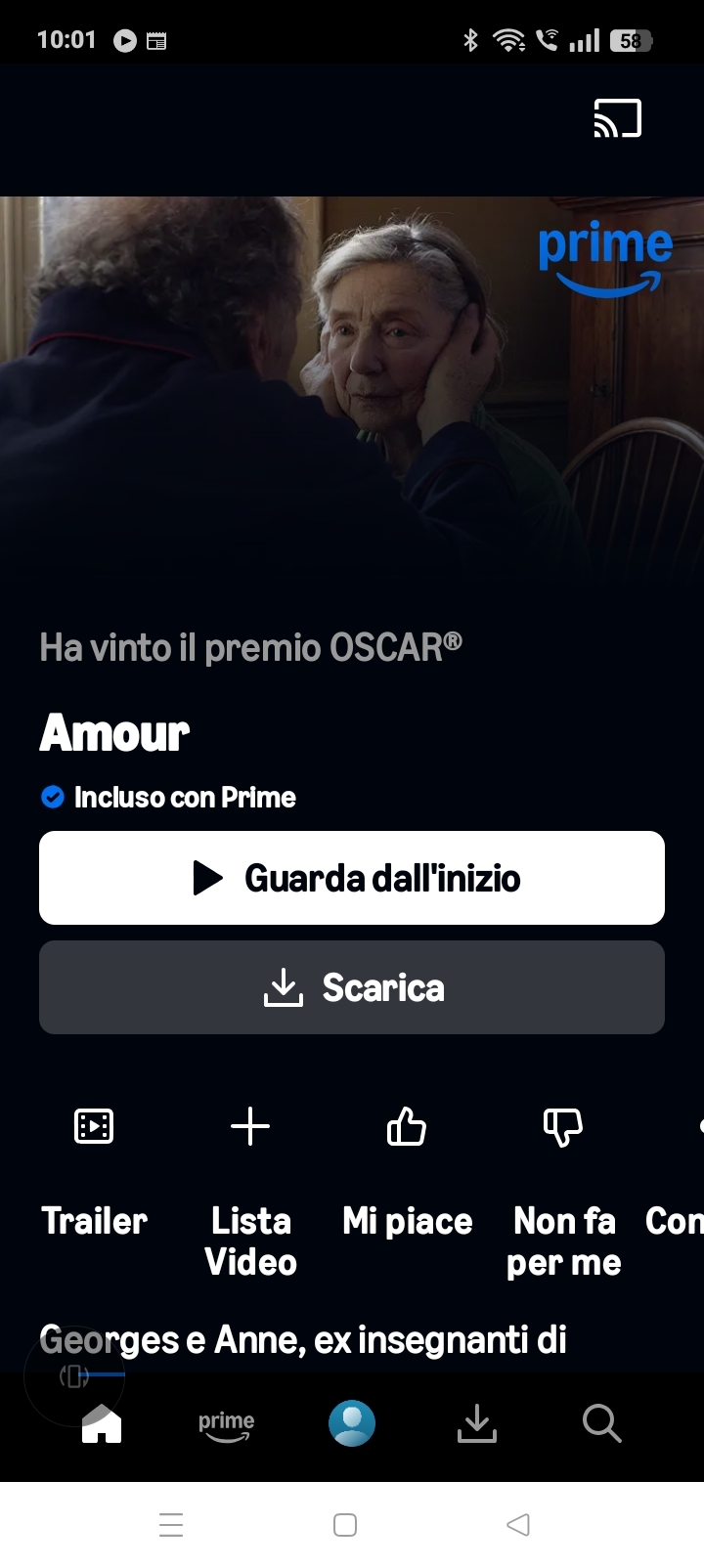Watch the Trailer
This screenshot has height=1568, width=704.
(94, 1127)
